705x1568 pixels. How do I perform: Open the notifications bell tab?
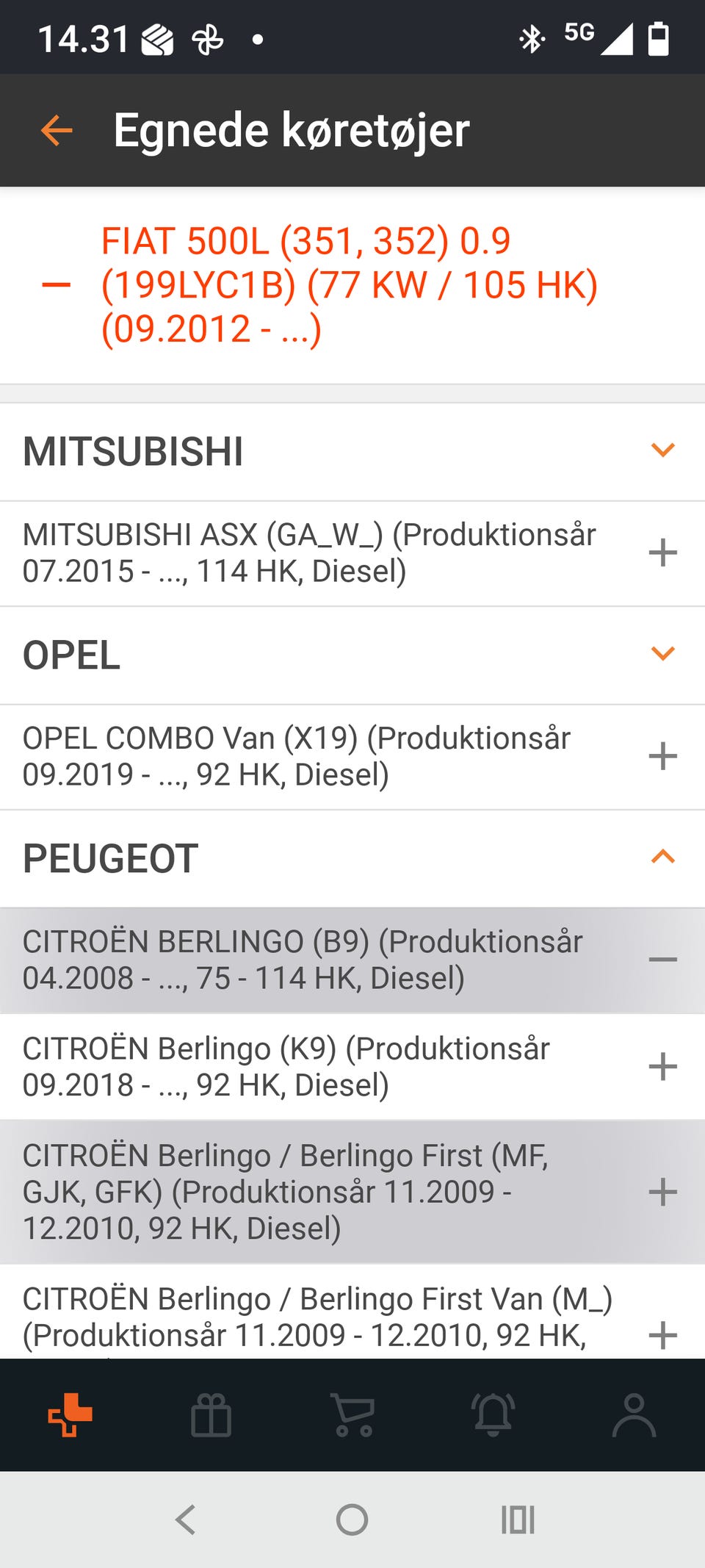coord(493,1414)
